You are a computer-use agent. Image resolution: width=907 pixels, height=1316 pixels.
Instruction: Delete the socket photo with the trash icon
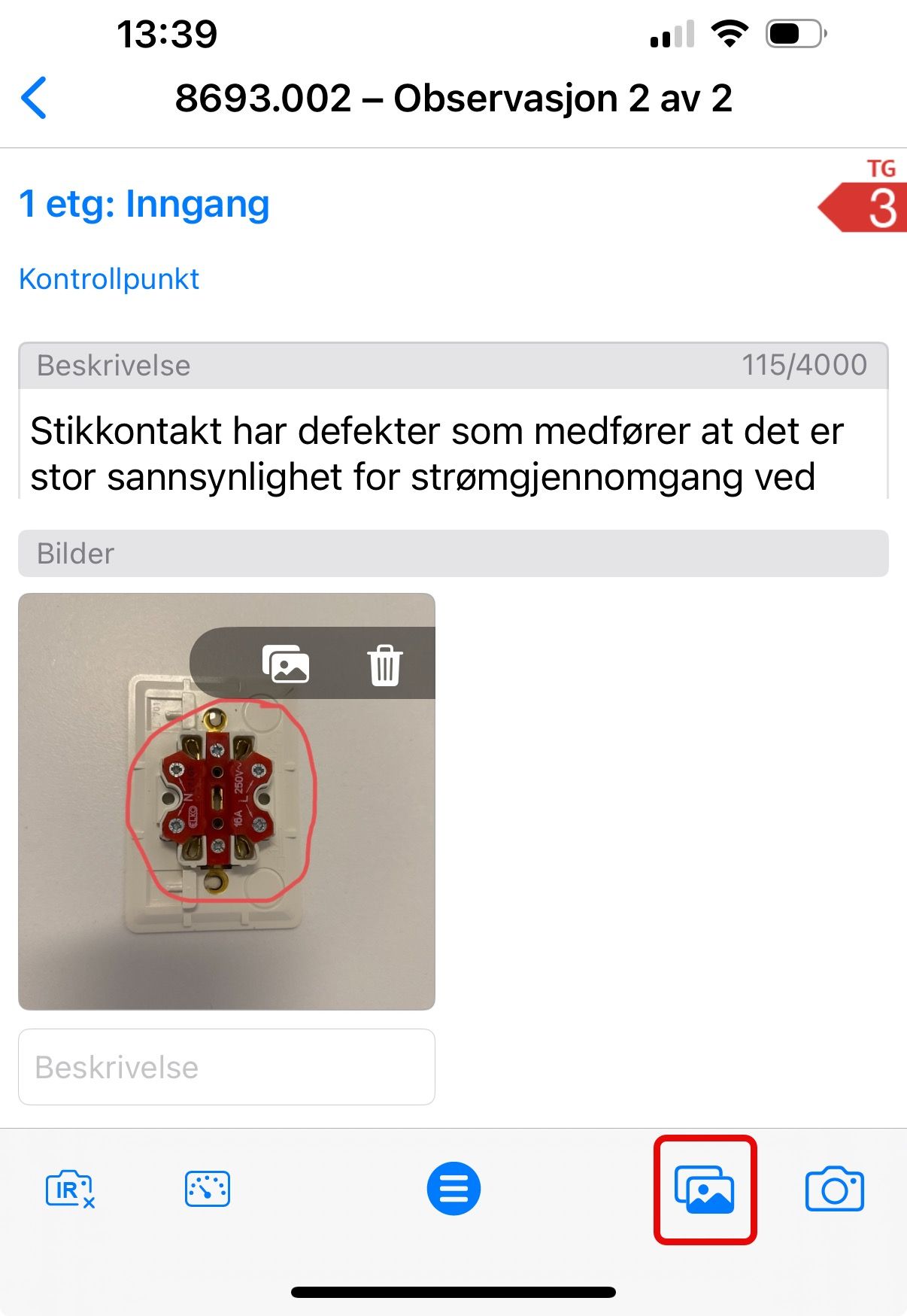pyautogui.click(x=385, y=665)
